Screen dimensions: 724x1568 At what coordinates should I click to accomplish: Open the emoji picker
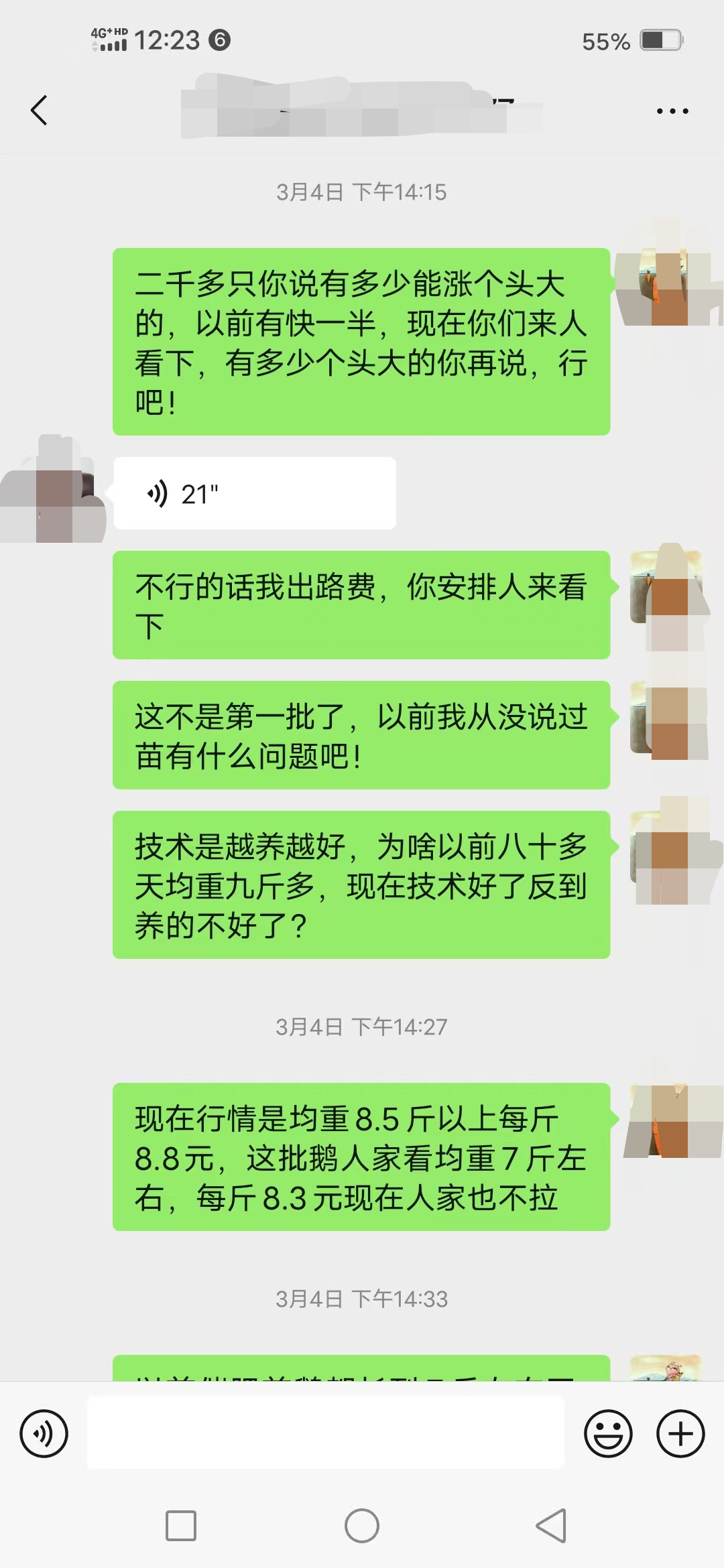pos(608,1433)
